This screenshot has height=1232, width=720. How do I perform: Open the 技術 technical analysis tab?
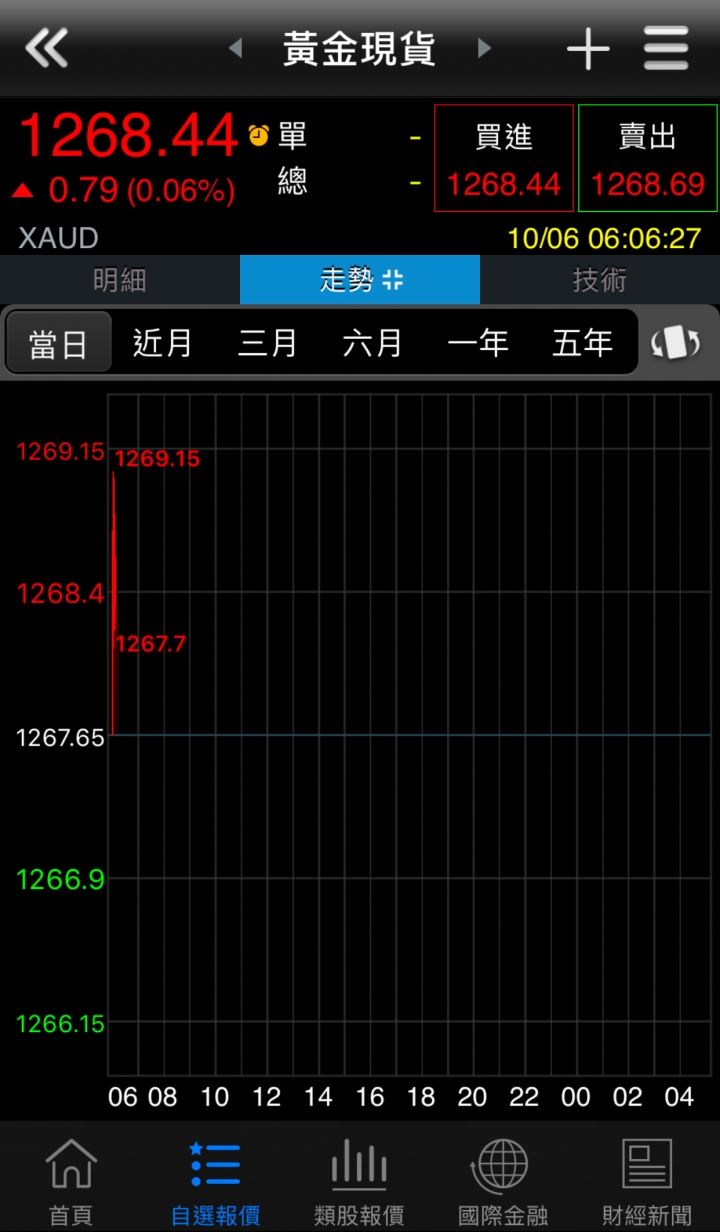pyautogui.click(x=600, y=280)
